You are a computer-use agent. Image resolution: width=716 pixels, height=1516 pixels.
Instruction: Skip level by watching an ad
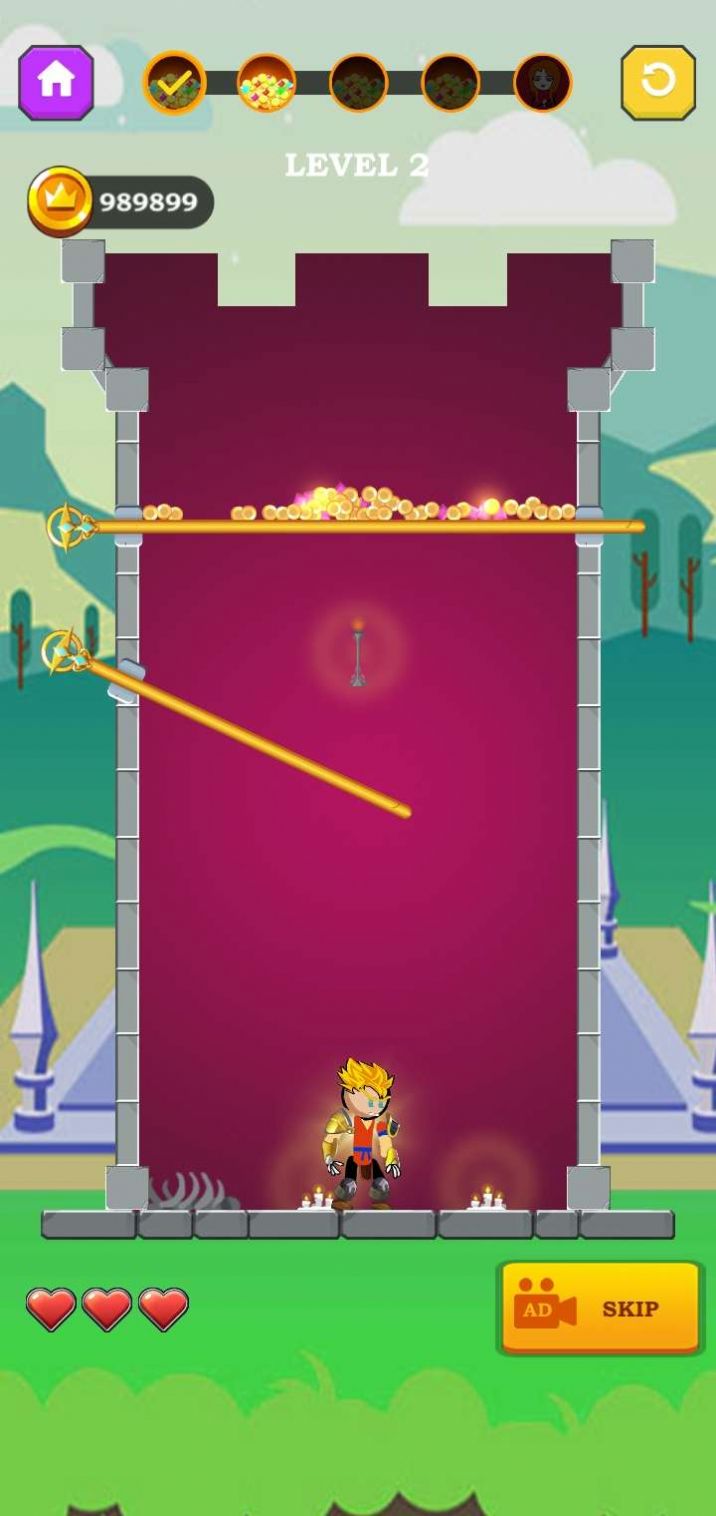click(x=600, y=1308)
